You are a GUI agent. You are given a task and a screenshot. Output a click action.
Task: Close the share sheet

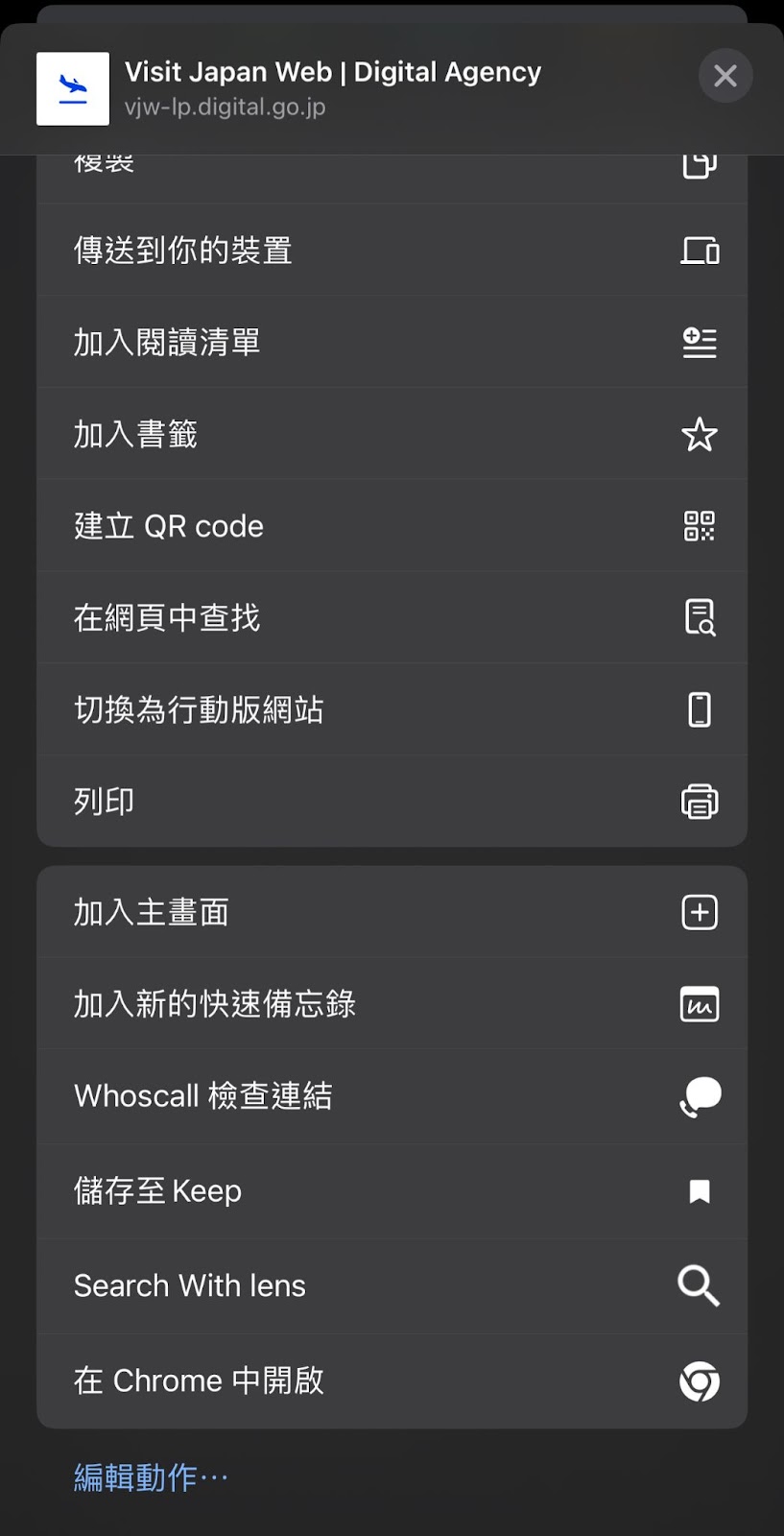coord(725,76)
